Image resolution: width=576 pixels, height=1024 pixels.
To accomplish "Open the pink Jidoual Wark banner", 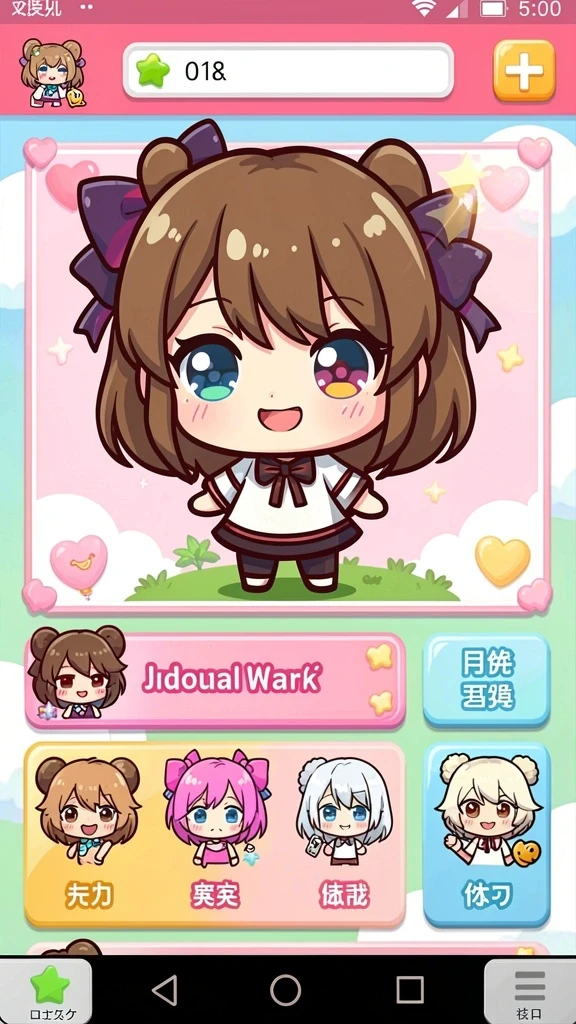I will pyautogui.click(x=215, y=680).
